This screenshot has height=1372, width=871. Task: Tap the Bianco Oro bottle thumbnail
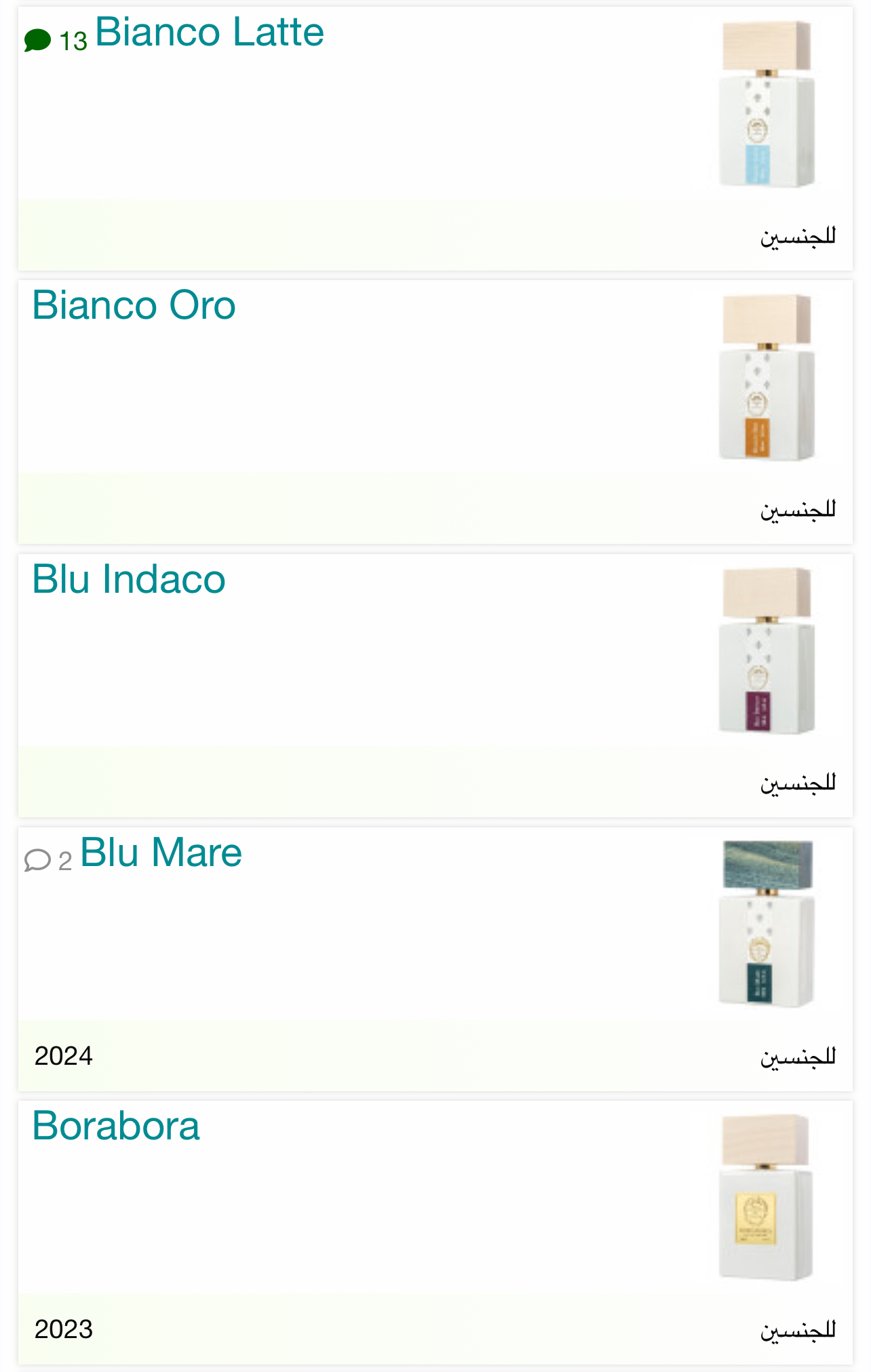point(767,377)
